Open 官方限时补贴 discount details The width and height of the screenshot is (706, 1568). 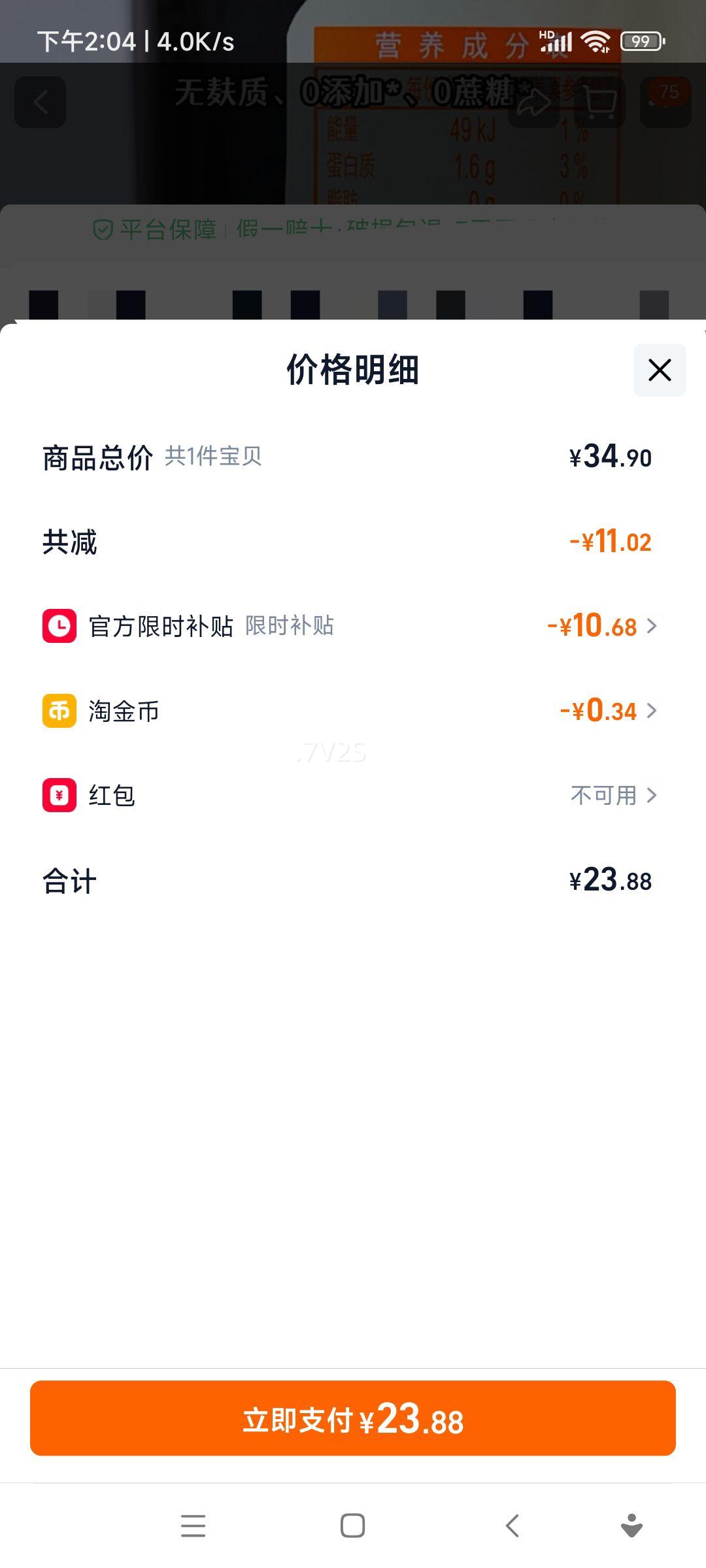tap(601, 626)
